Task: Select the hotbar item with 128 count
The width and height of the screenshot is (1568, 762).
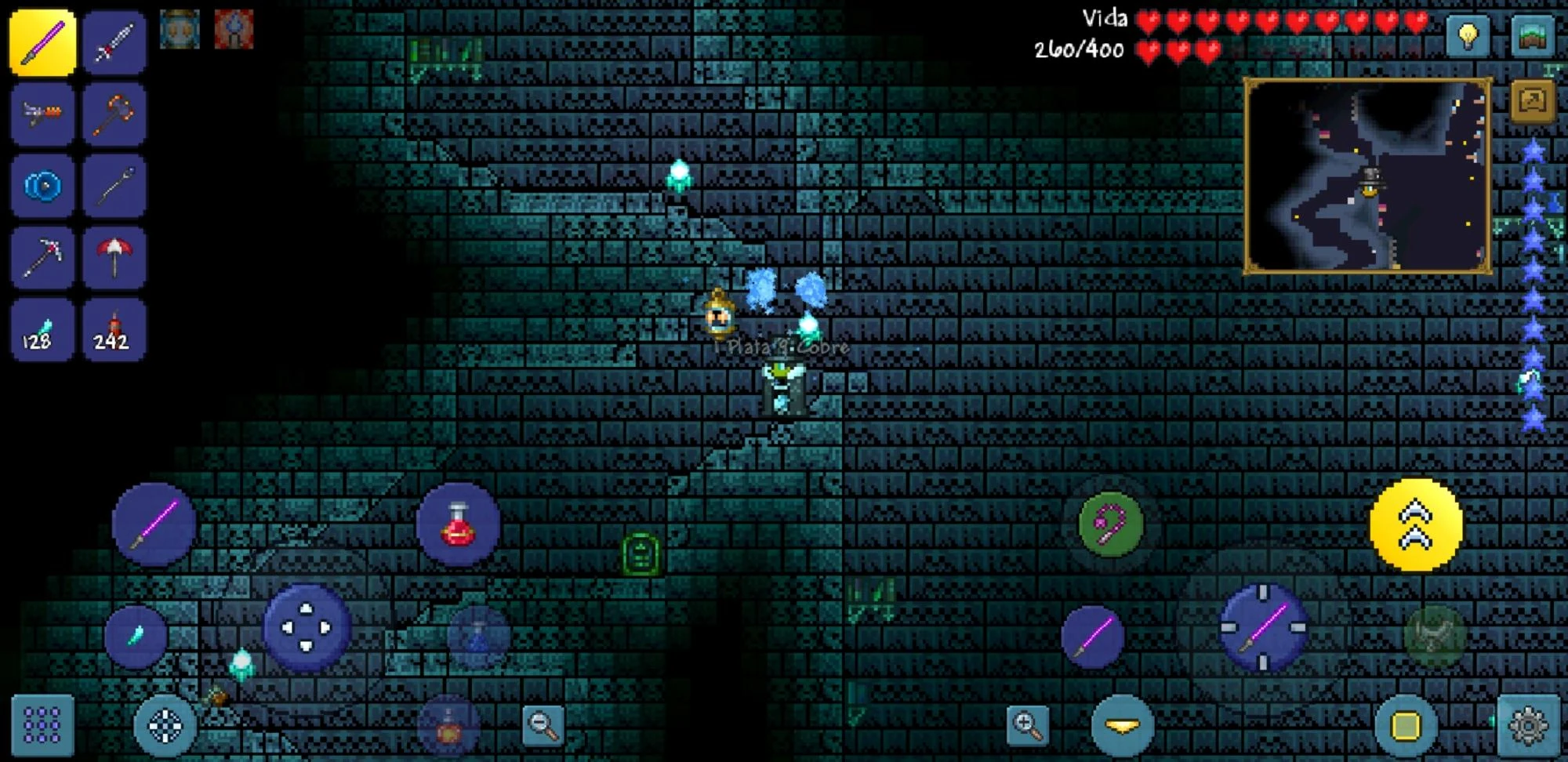Action: (x=42, y=330)
